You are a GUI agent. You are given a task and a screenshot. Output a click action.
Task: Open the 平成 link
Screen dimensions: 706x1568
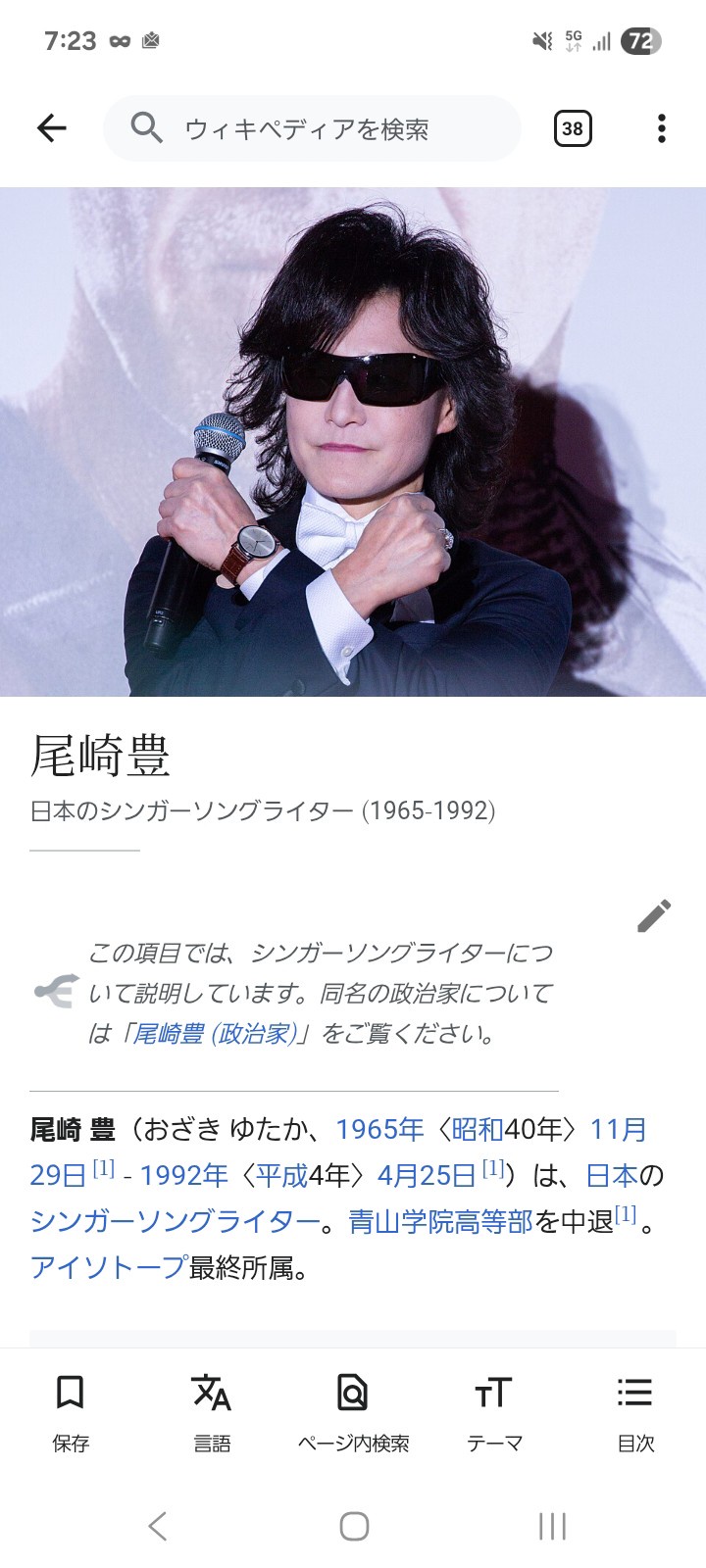click(281, 1174)
